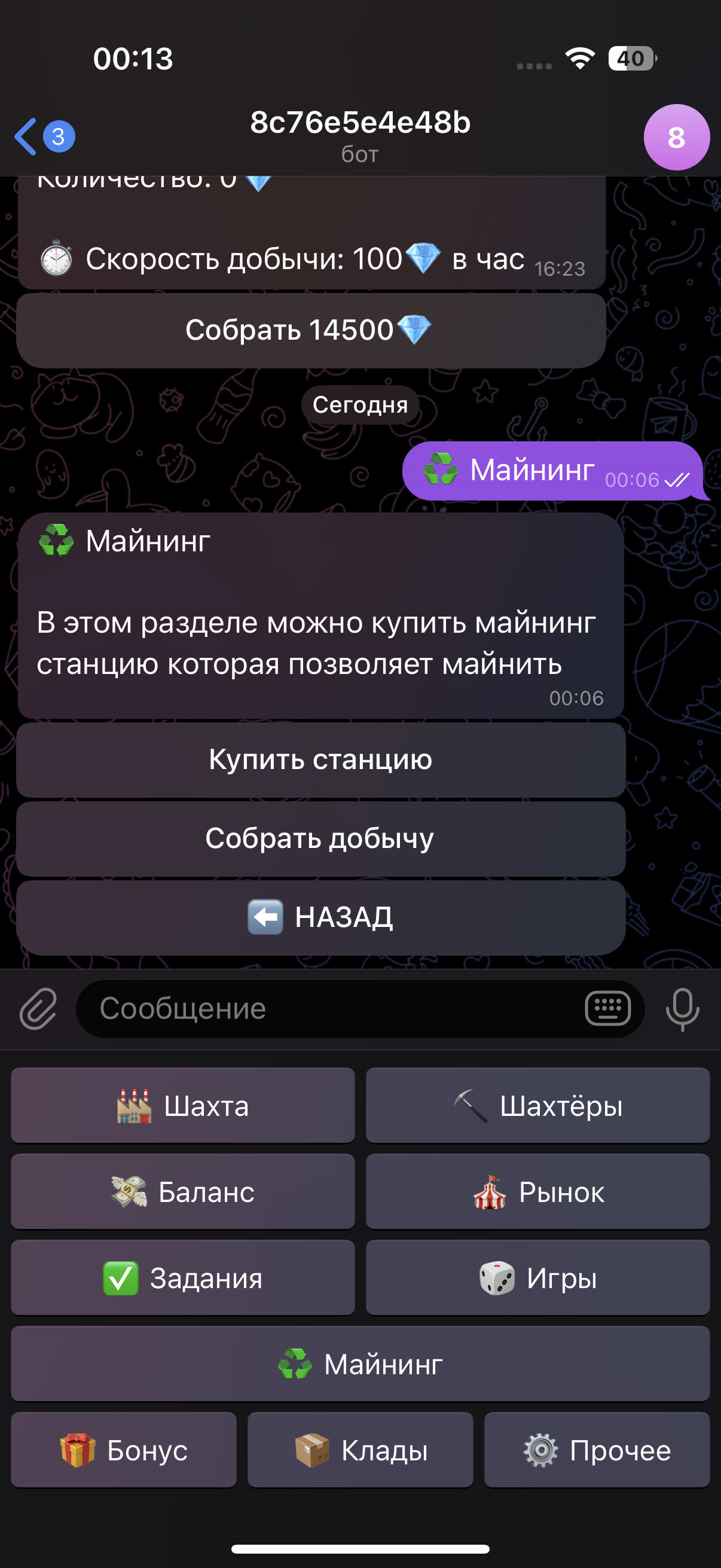Image resolution: width=721 pixels, height=1568 pixels.
Task: Open the bot profile avatar
Action: [676, 137]
